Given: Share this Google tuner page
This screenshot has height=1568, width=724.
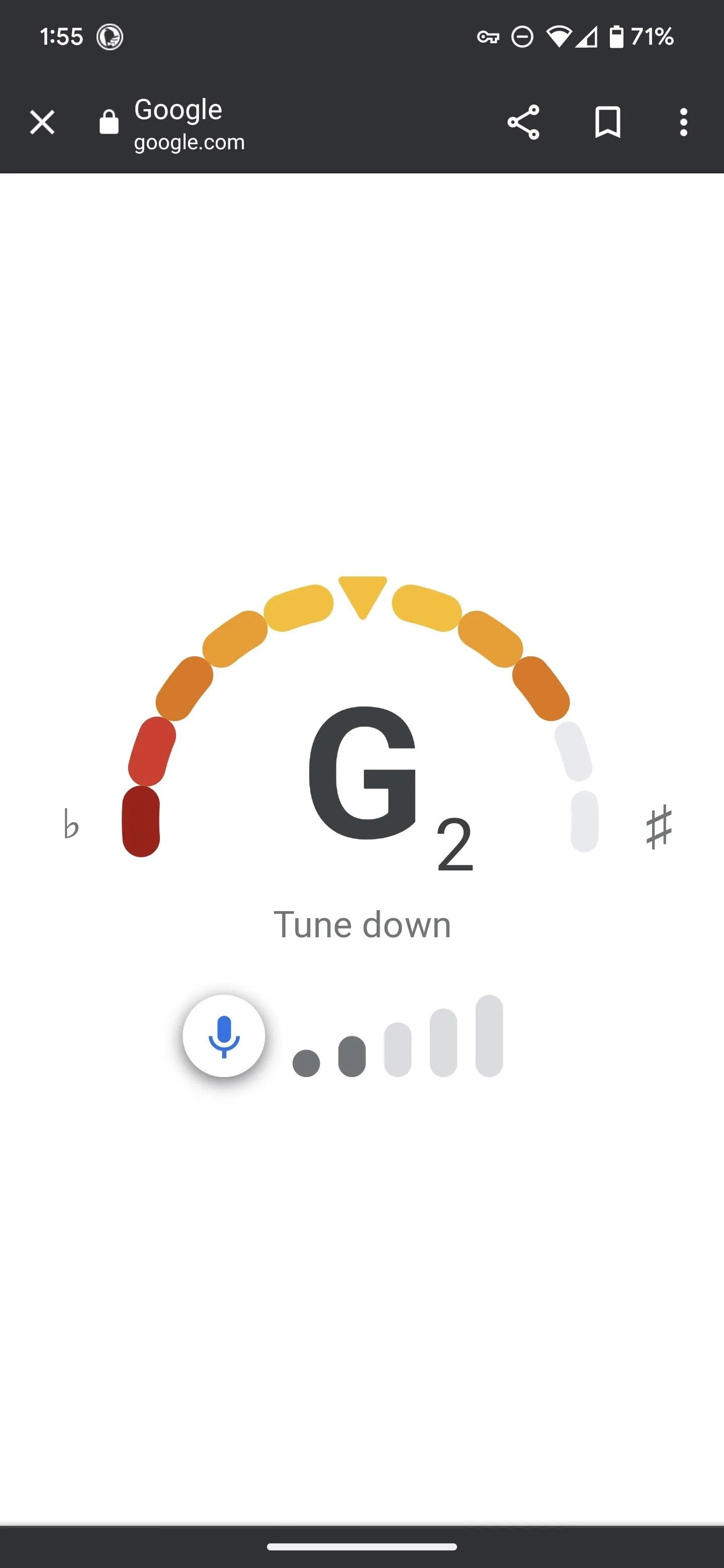Looking at the screenshot, I should click(x=523, y=122).
